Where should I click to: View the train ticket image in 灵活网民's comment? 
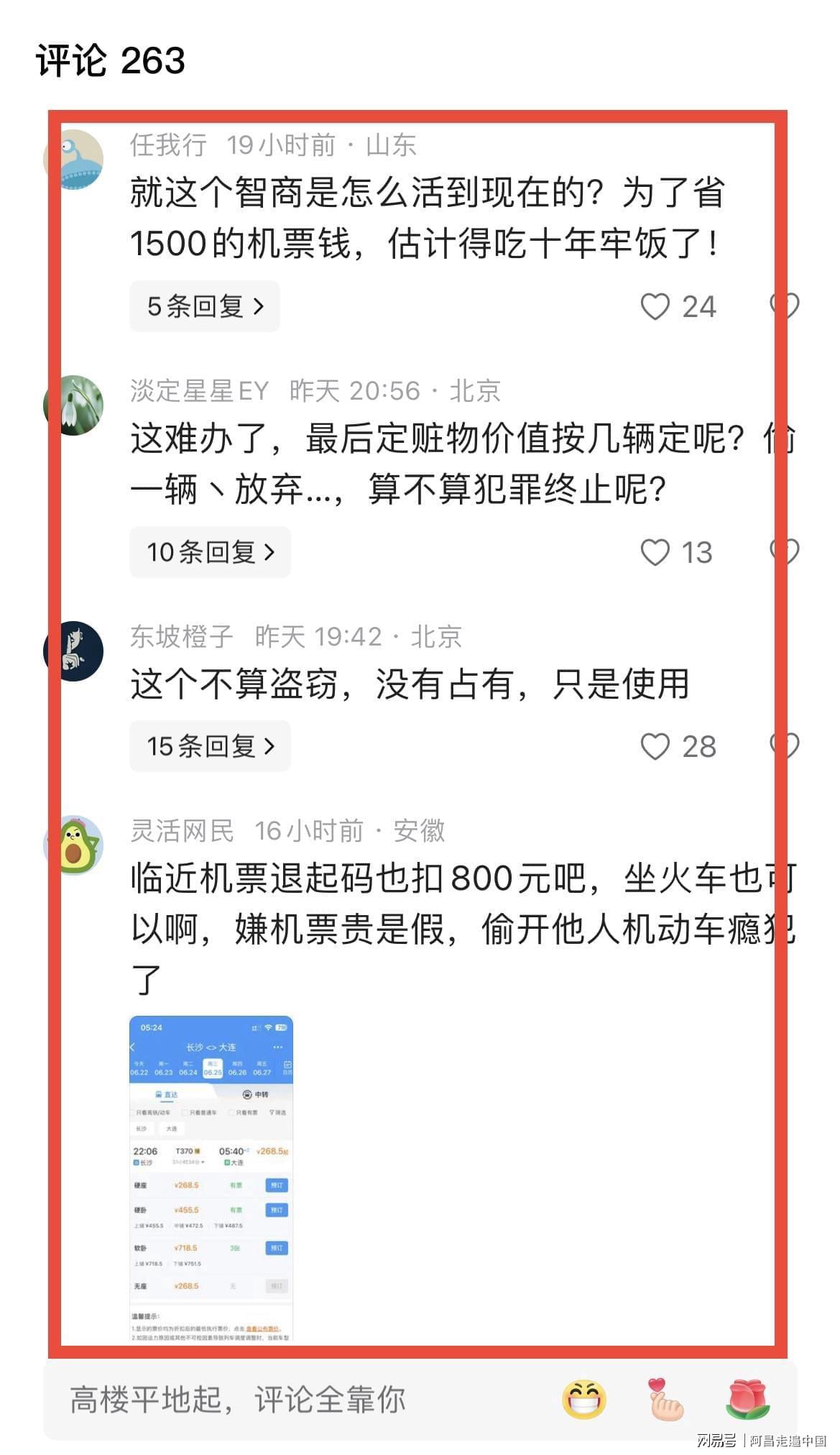(x=211, y=1179)
